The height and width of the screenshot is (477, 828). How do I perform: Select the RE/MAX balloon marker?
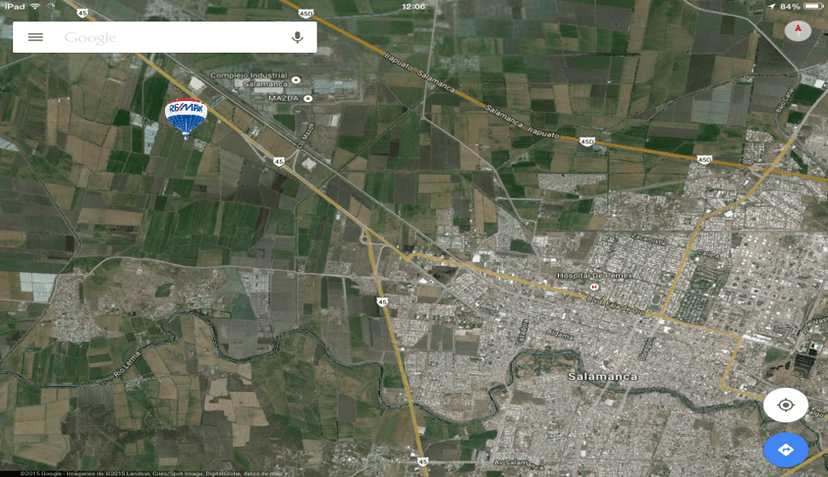pyautogui.click(x=185, y=118)
